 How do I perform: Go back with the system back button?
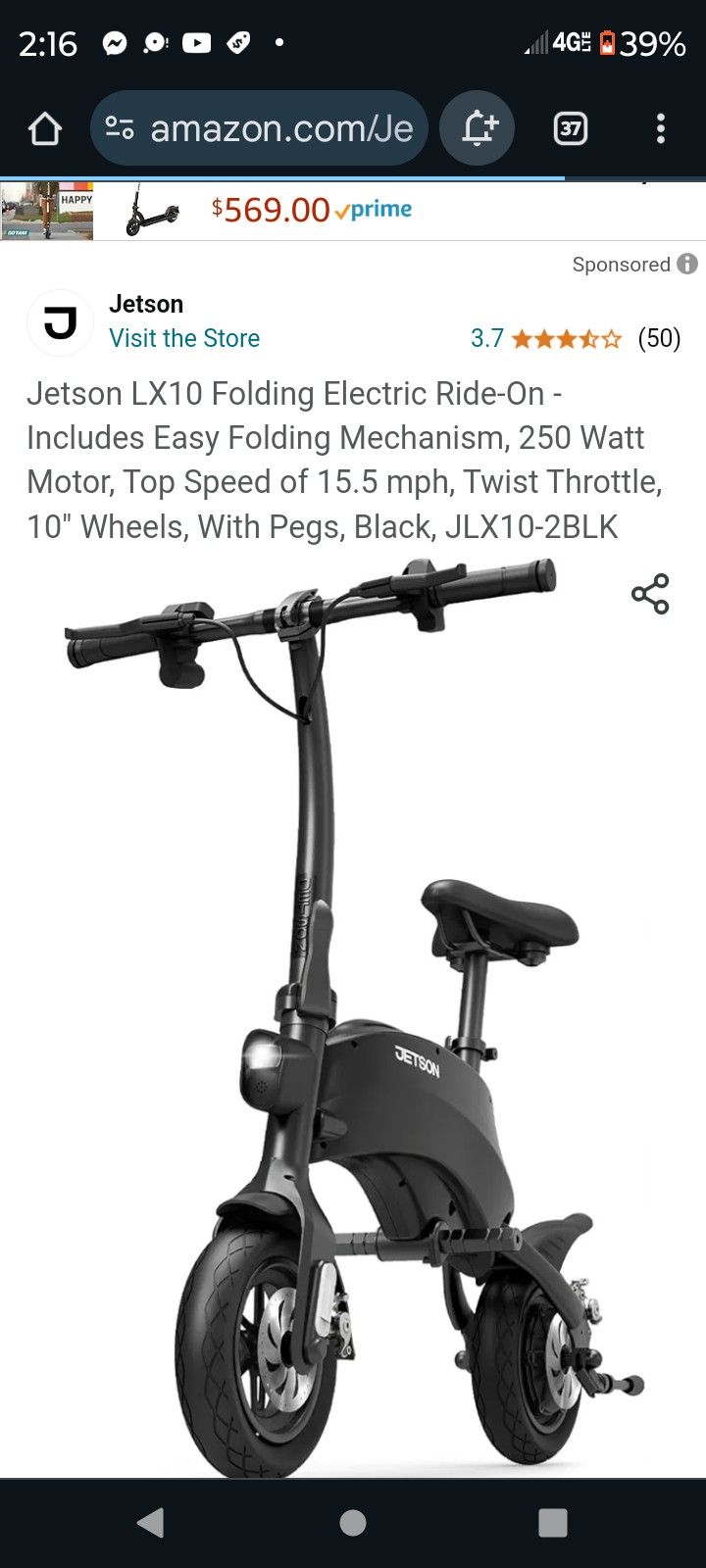151,1522
